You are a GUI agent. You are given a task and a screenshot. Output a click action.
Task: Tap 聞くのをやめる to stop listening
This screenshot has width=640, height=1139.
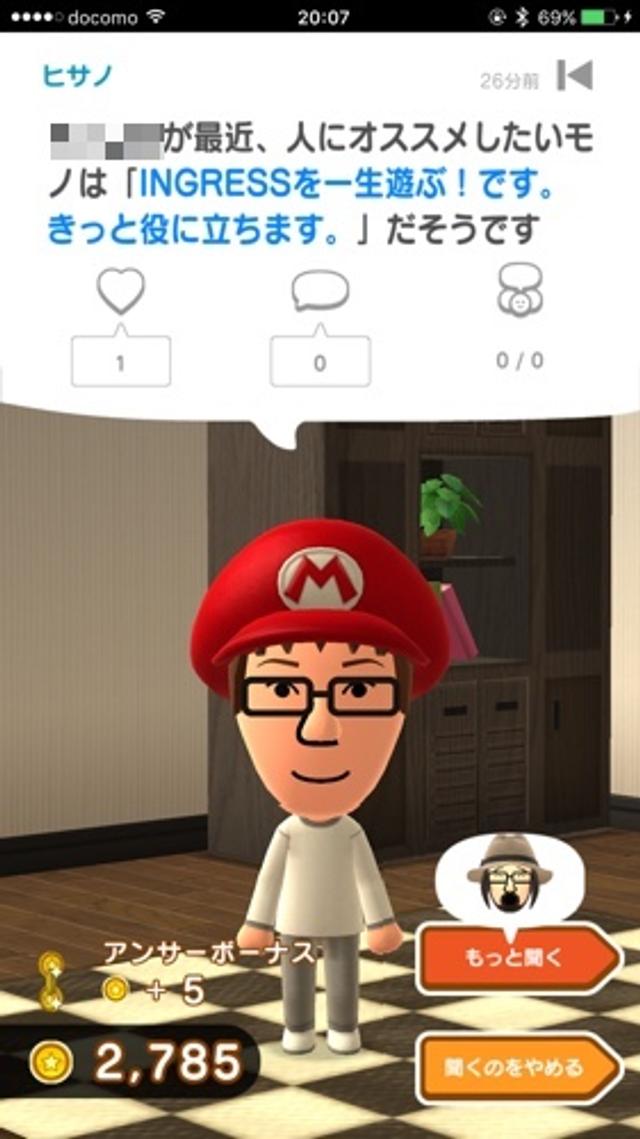tap(514, 1067)
